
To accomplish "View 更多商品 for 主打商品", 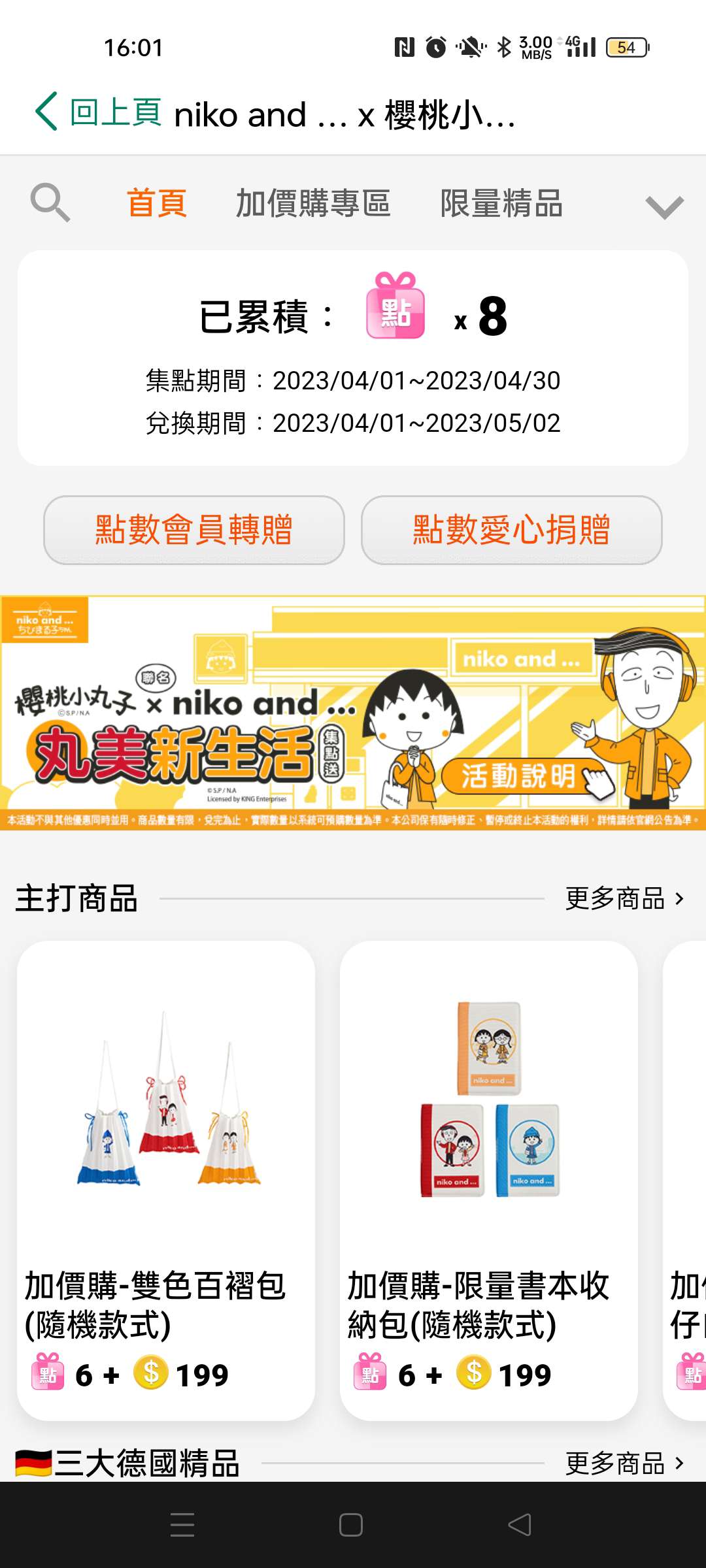I will [625, 898].
